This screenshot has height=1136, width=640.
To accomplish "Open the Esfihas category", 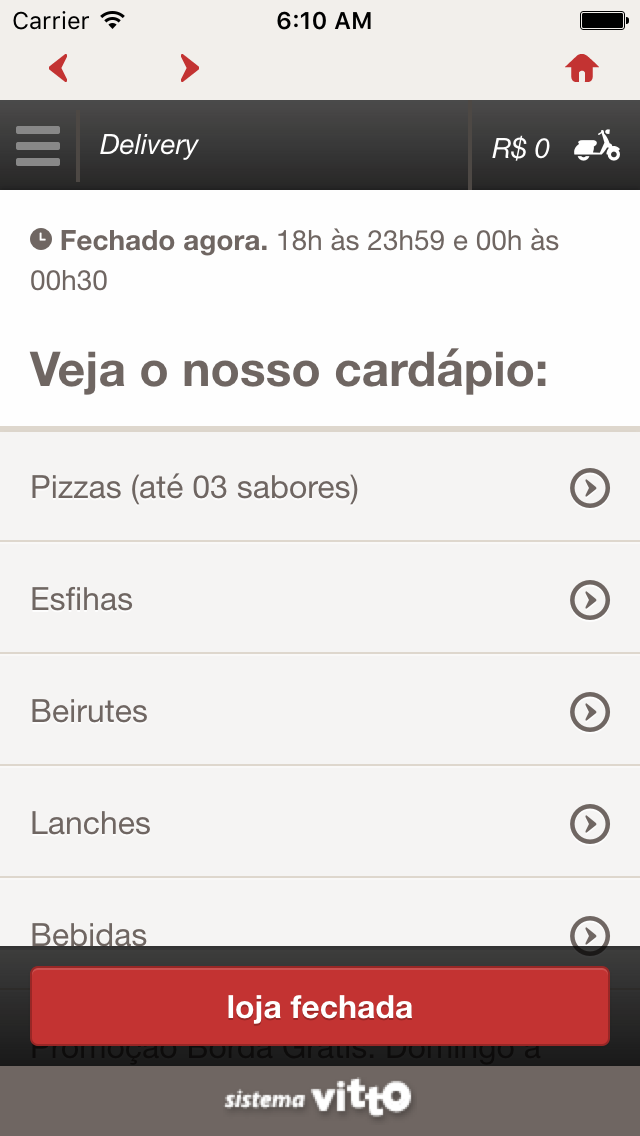I will coord(320,599).
